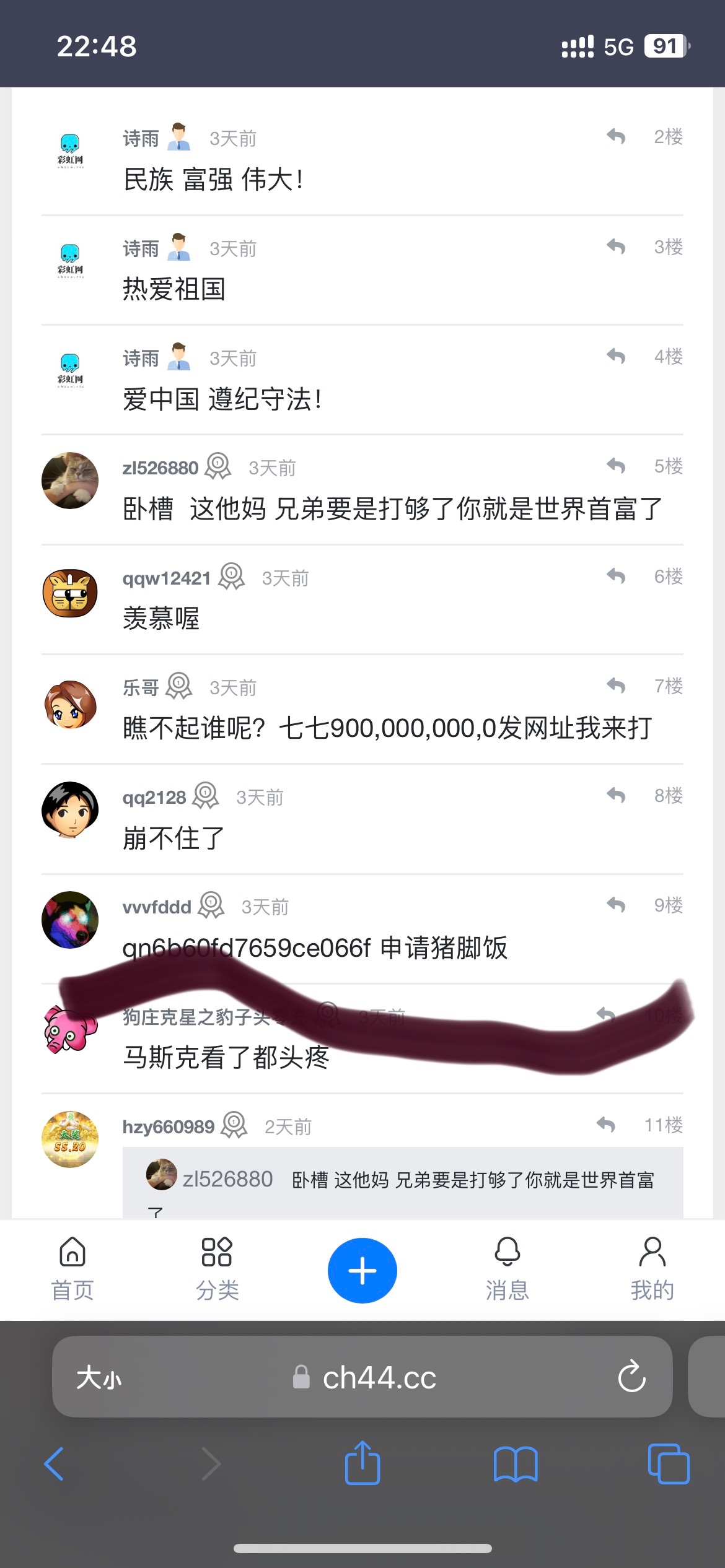Screen dimensions: 725x1568
Task: Reply to hzy660989's 11楼 comment
Action: pos(605,1125)
